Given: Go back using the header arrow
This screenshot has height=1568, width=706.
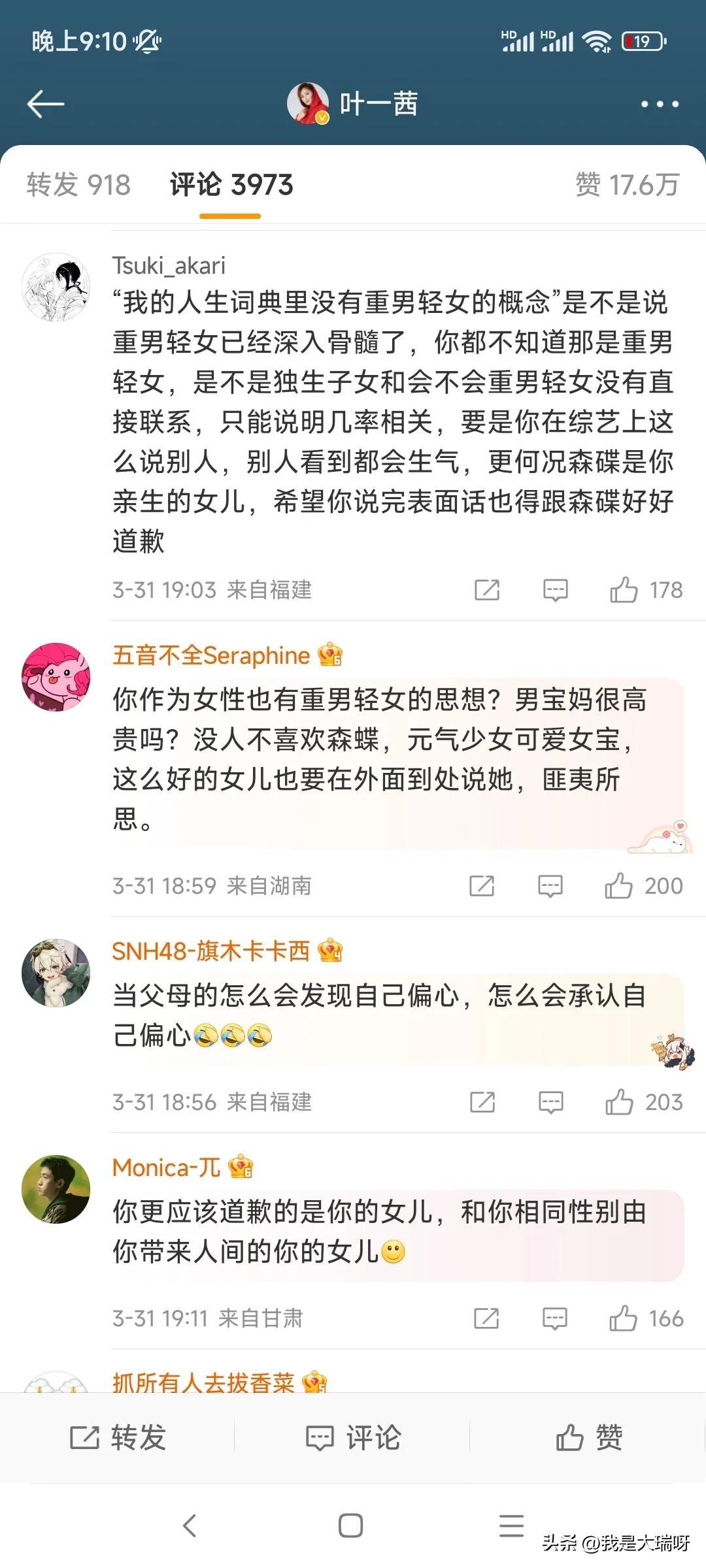Looking at the screenshot, I should tap(46, 105).
